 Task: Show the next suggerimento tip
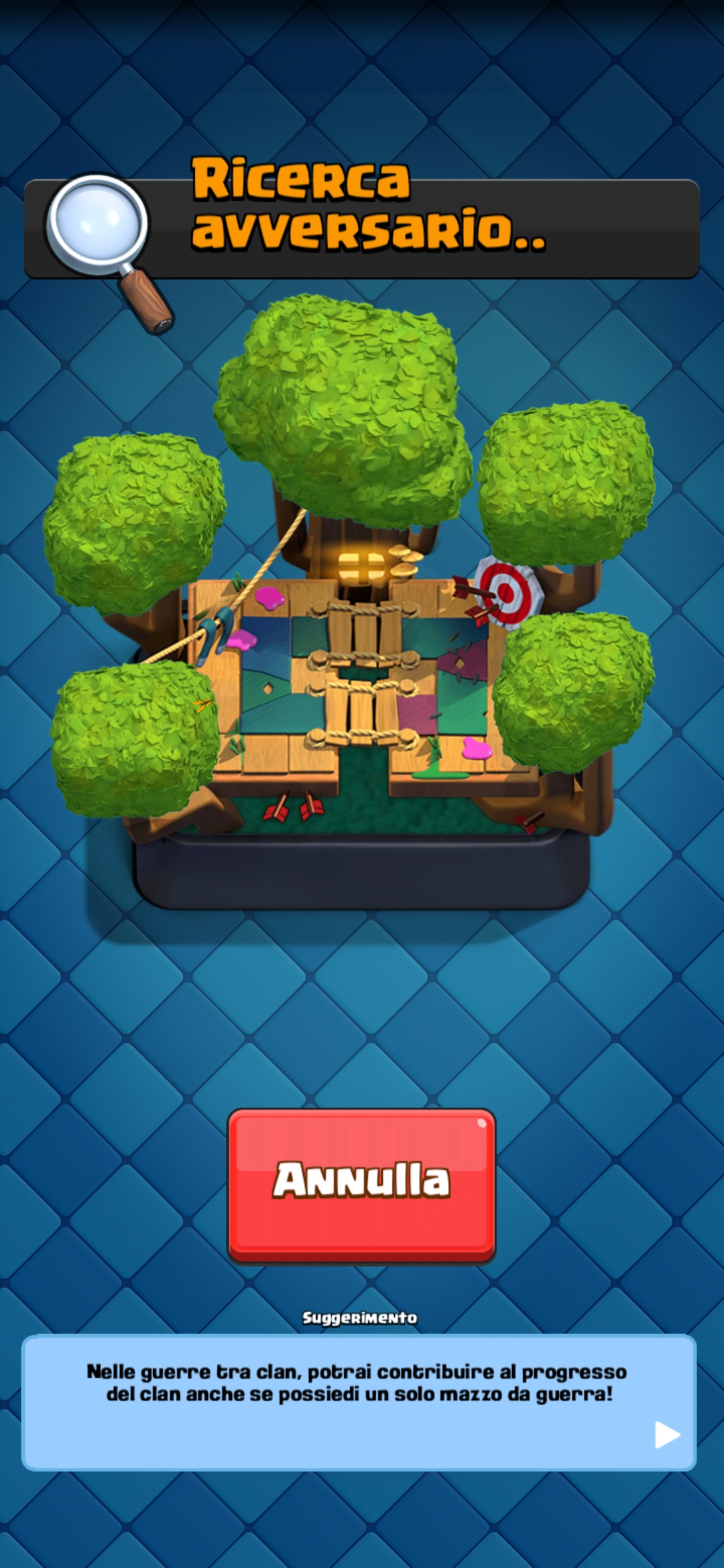(666, 1435)
